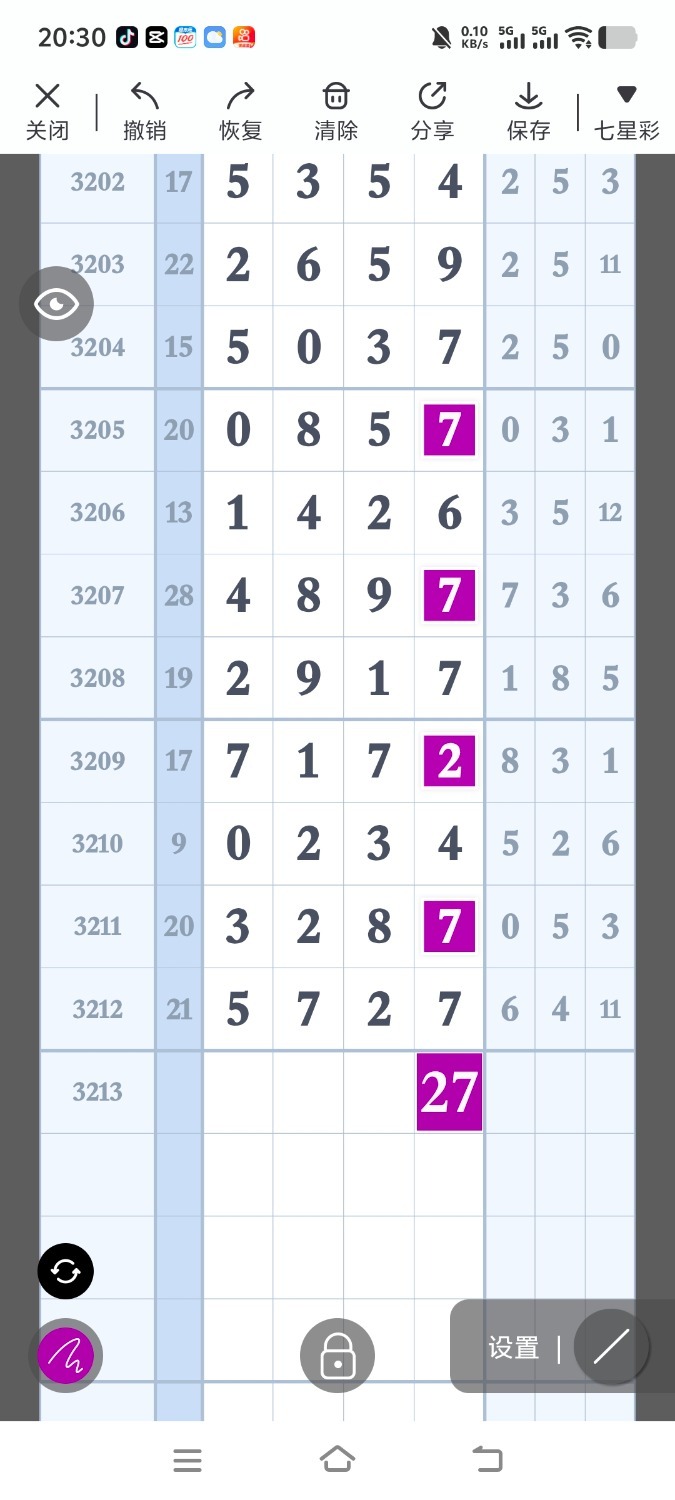Share this trend chart

click(432, 111)
